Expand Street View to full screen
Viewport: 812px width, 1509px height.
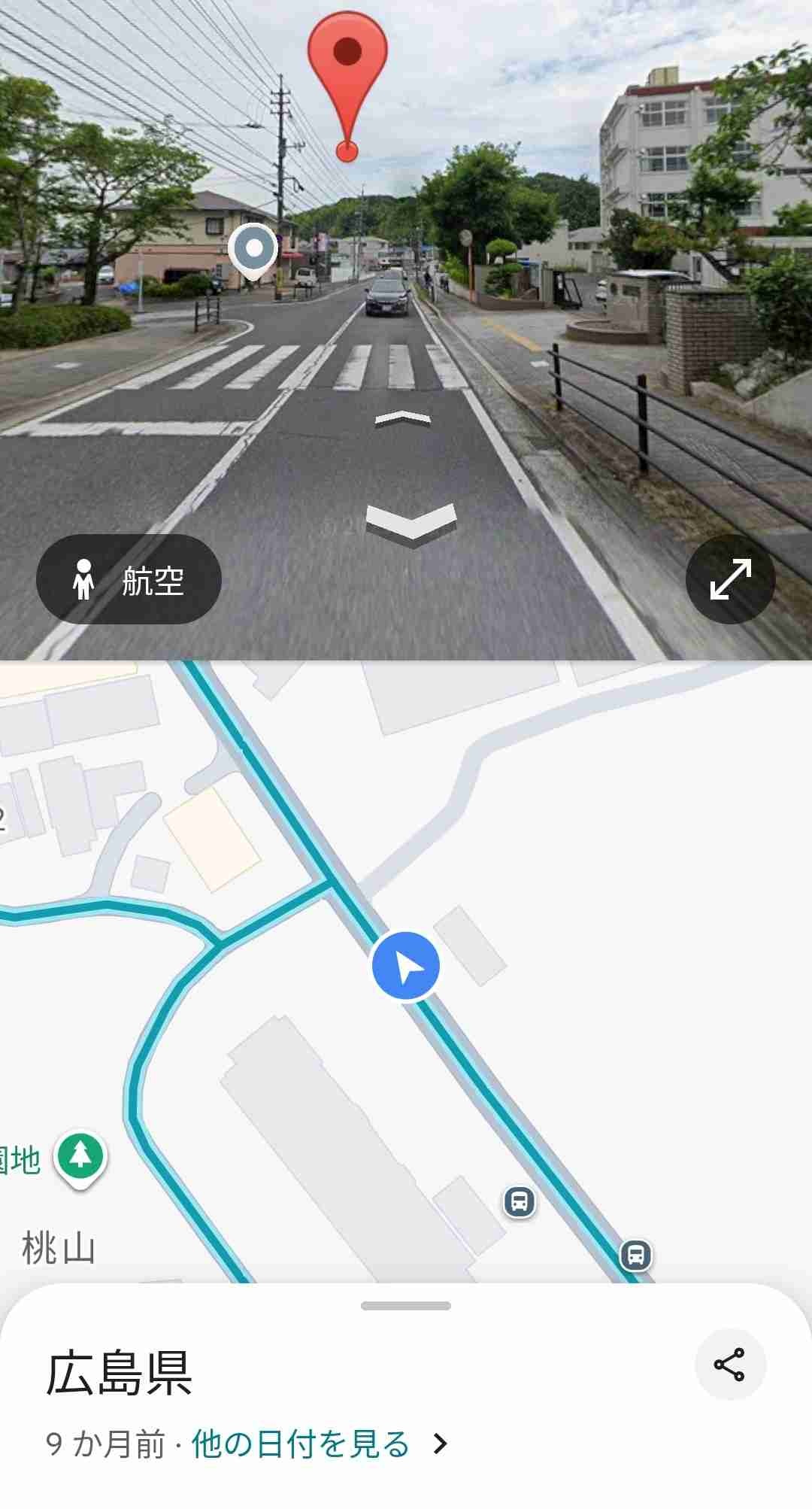coord(730,579)
